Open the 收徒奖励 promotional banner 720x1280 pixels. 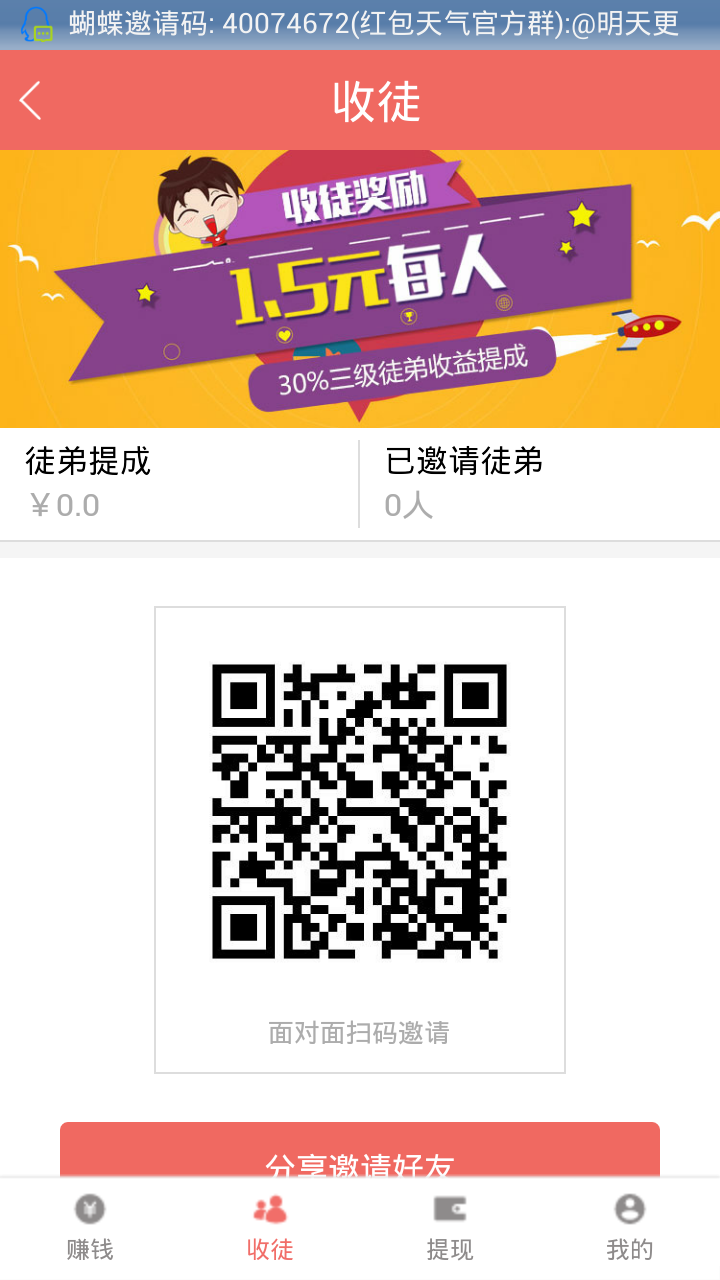point(360,289)
